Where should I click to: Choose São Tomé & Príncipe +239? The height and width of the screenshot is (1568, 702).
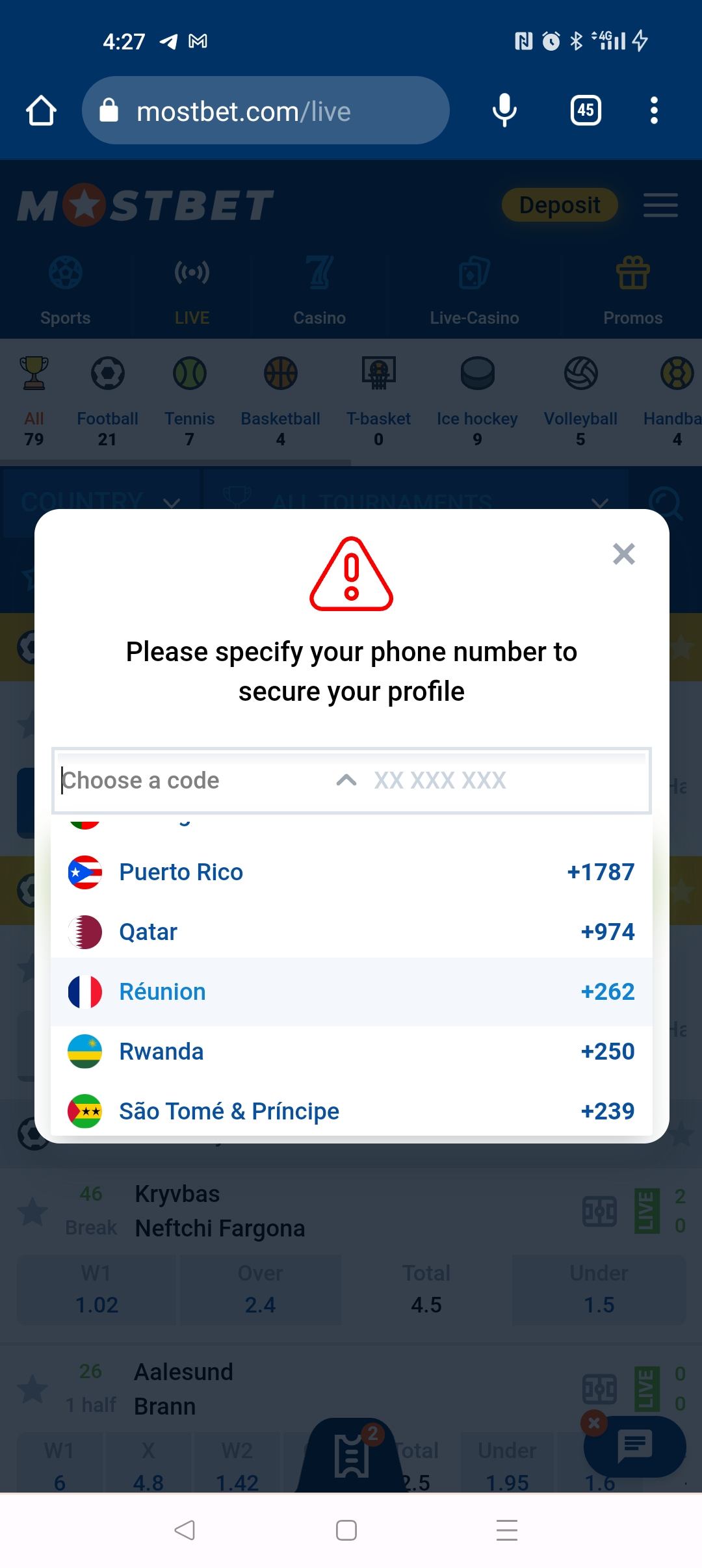click(x=351, y=1111)
